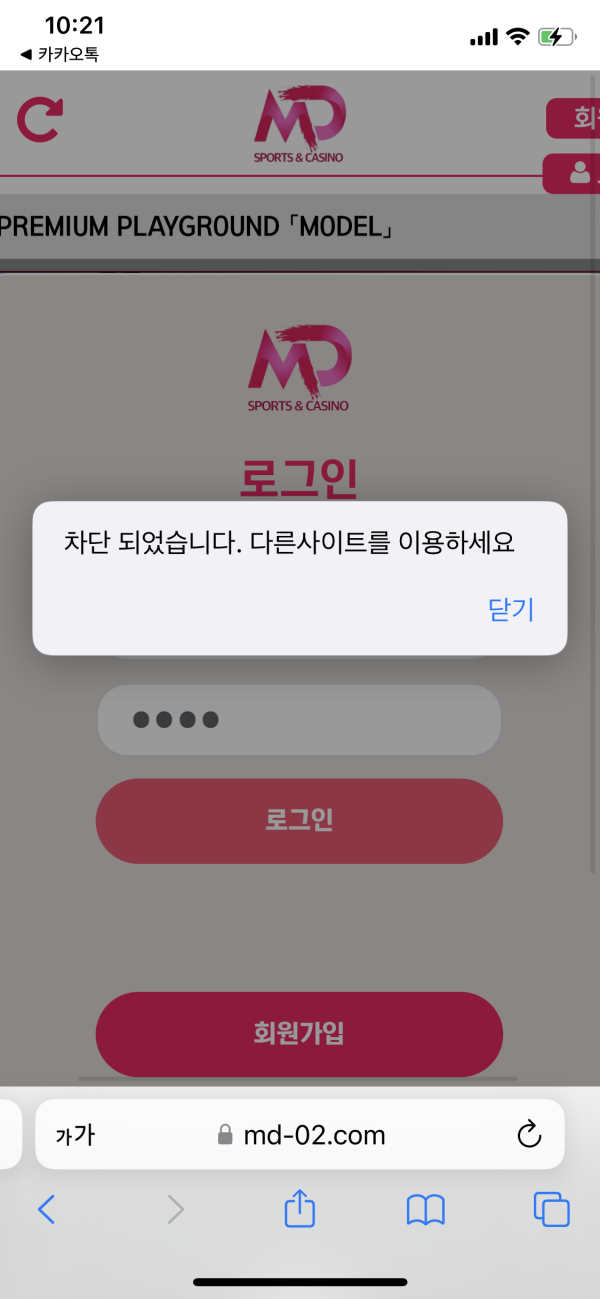The image size is (600, 1299).
Task: Dismiss the alert by tapping 닫기
Action: (x=511, y=609)
